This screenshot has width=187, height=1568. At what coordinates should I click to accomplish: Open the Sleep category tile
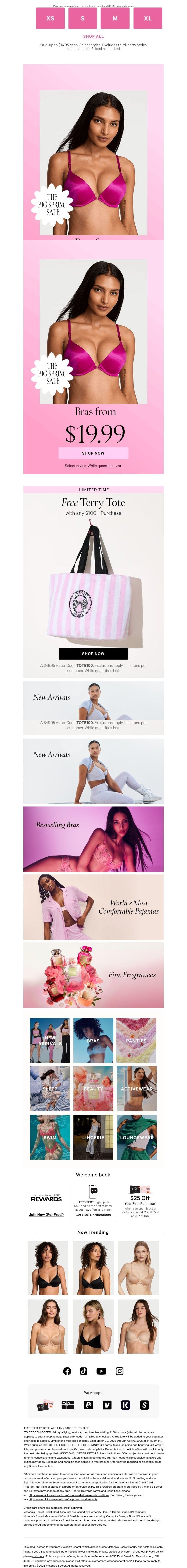coord(50,1089)
